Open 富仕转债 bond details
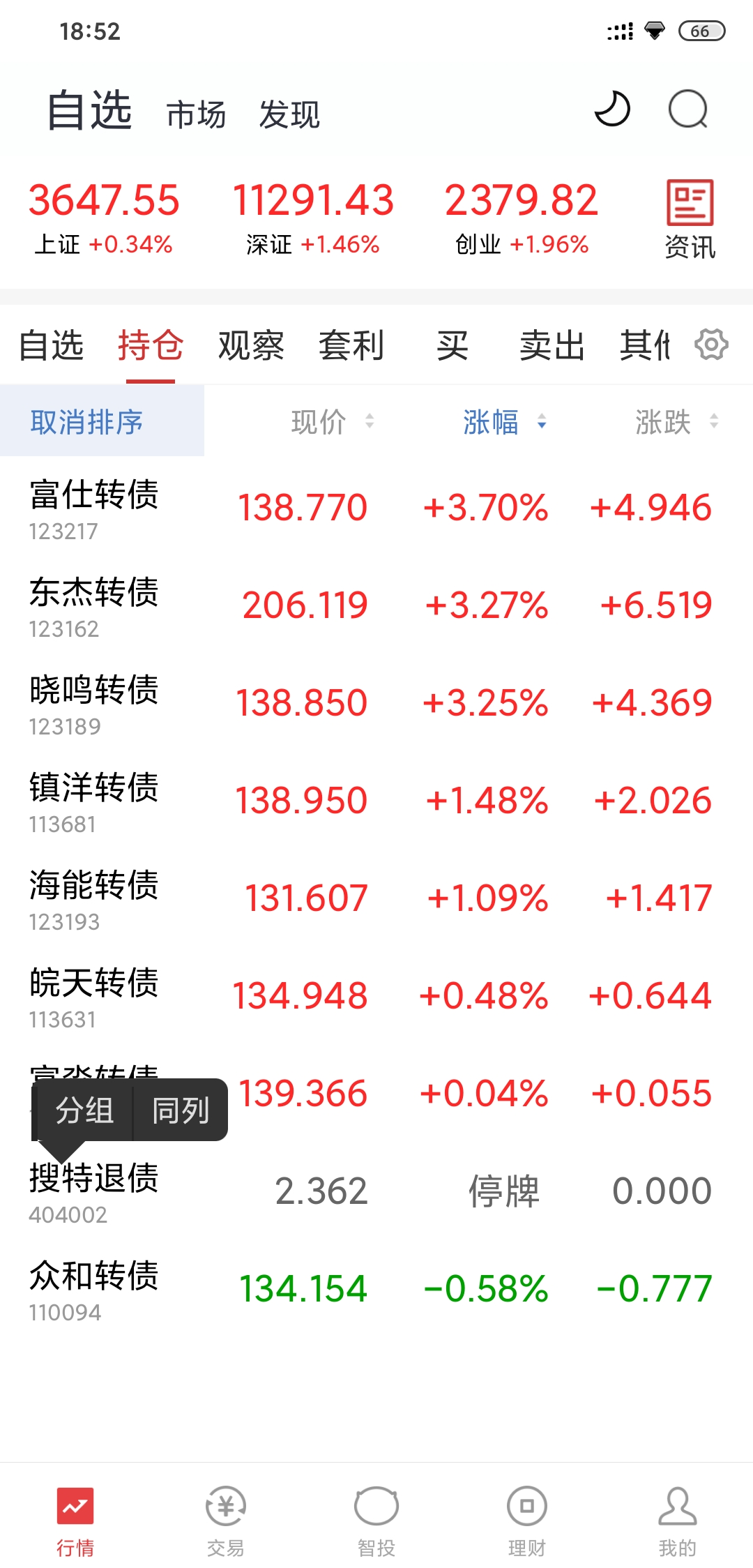 [x=94, y=508]
